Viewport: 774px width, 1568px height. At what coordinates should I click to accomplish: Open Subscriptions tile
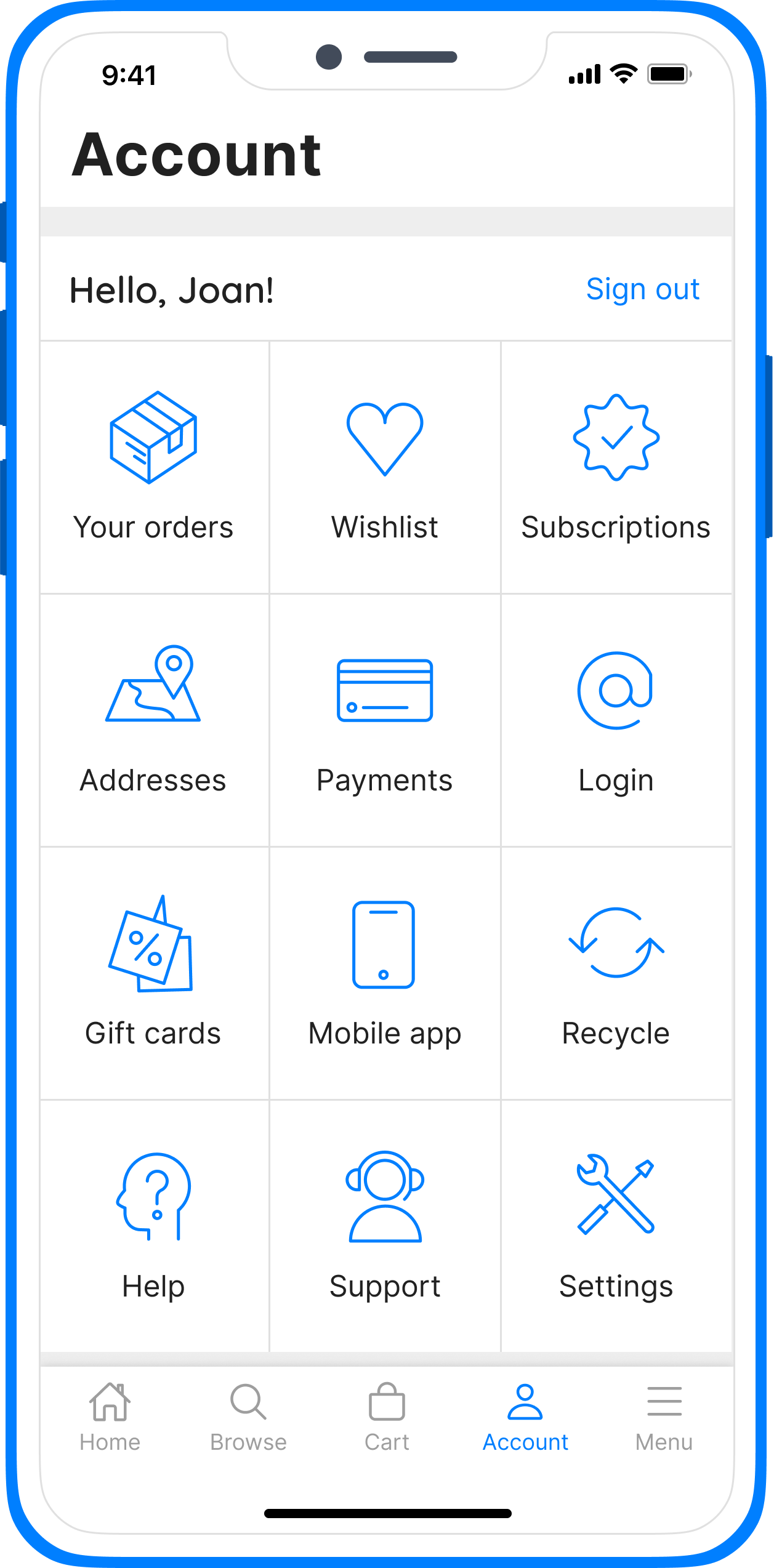[x=616, y=468]
